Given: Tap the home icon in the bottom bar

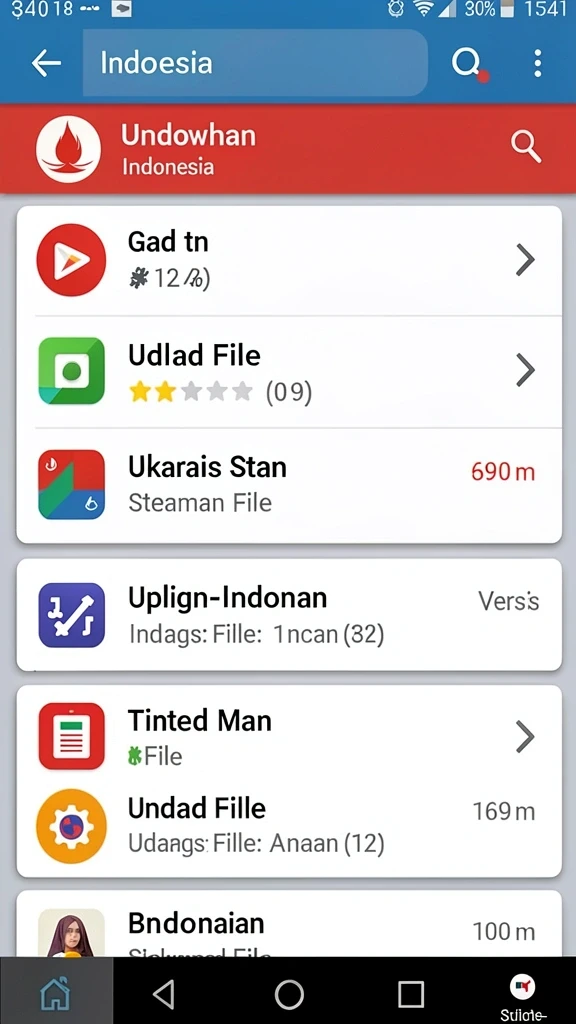Looking at the screenshot, I should [56, 994].
